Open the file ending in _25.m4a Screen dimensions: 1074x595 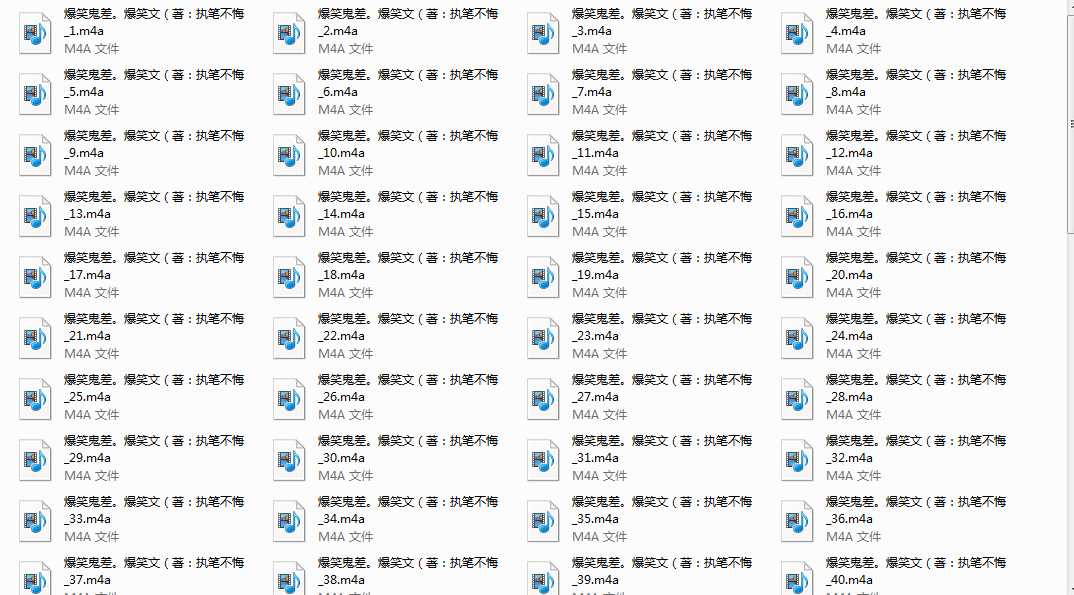(36, 400)
